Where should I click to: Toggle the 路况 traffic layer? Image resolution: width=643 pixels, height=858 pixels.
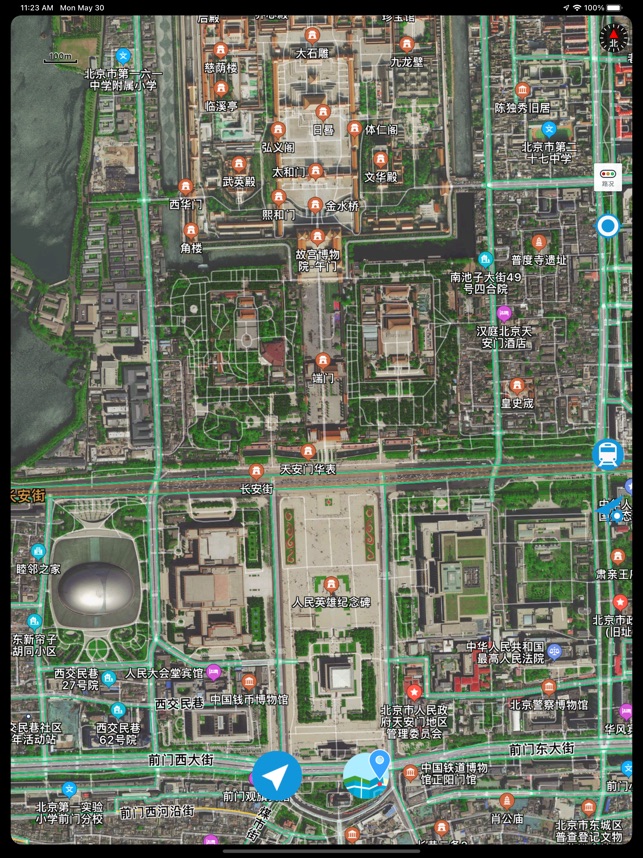607,176
